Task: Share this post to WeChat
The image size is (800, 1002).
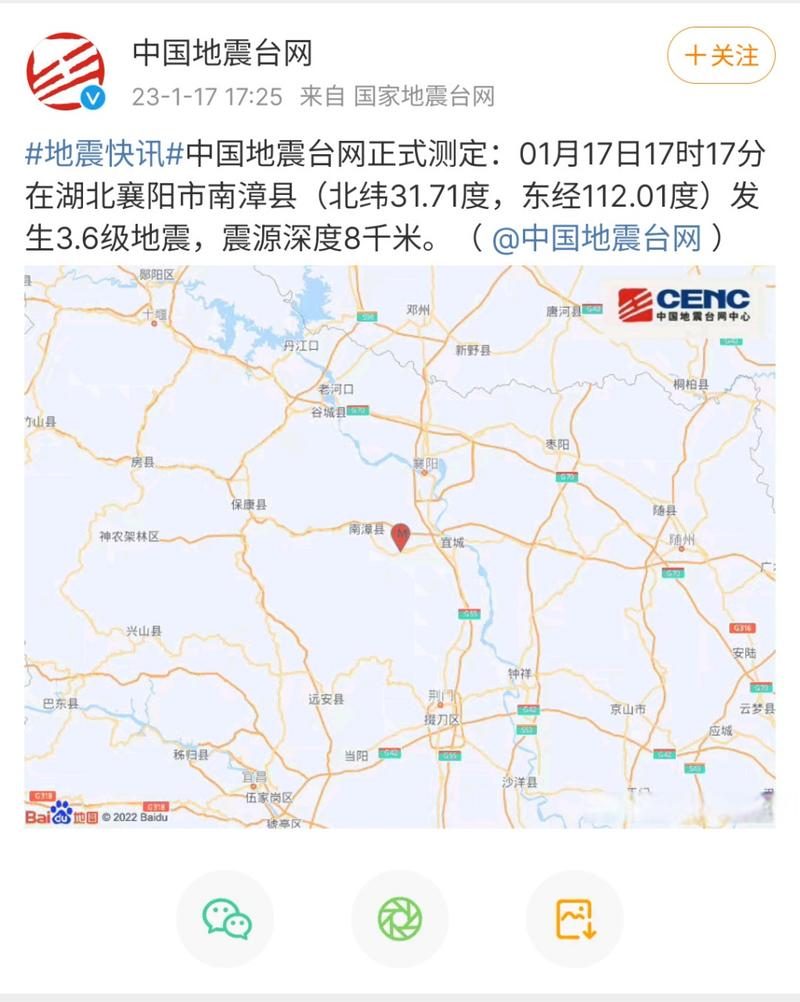Action: tap(225, 918)
